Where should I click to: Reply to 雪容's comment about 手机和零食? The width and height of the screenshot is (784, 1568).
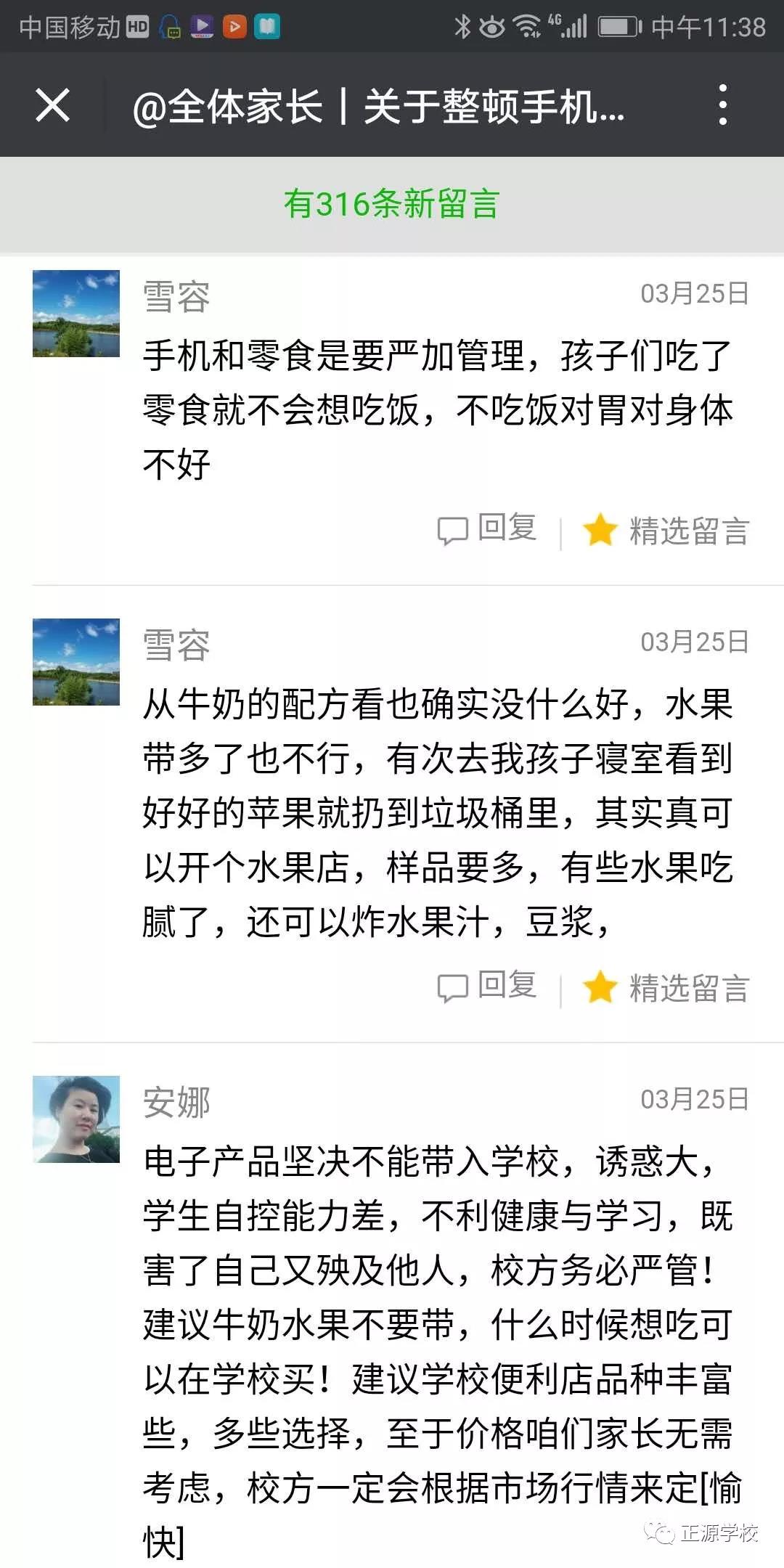point(488,529)
